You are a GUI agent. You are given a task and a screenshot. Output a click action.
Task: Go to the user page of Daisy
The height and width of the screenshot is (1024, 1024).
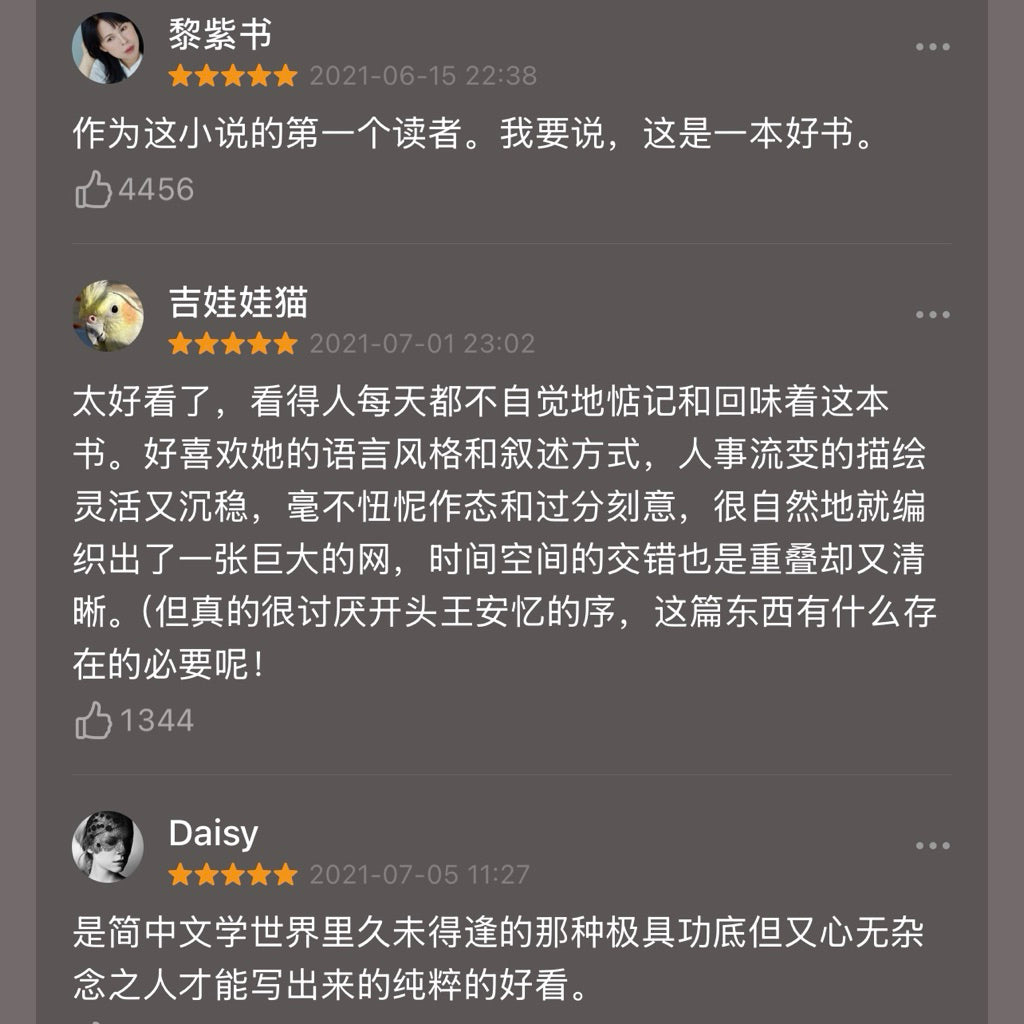213,833
